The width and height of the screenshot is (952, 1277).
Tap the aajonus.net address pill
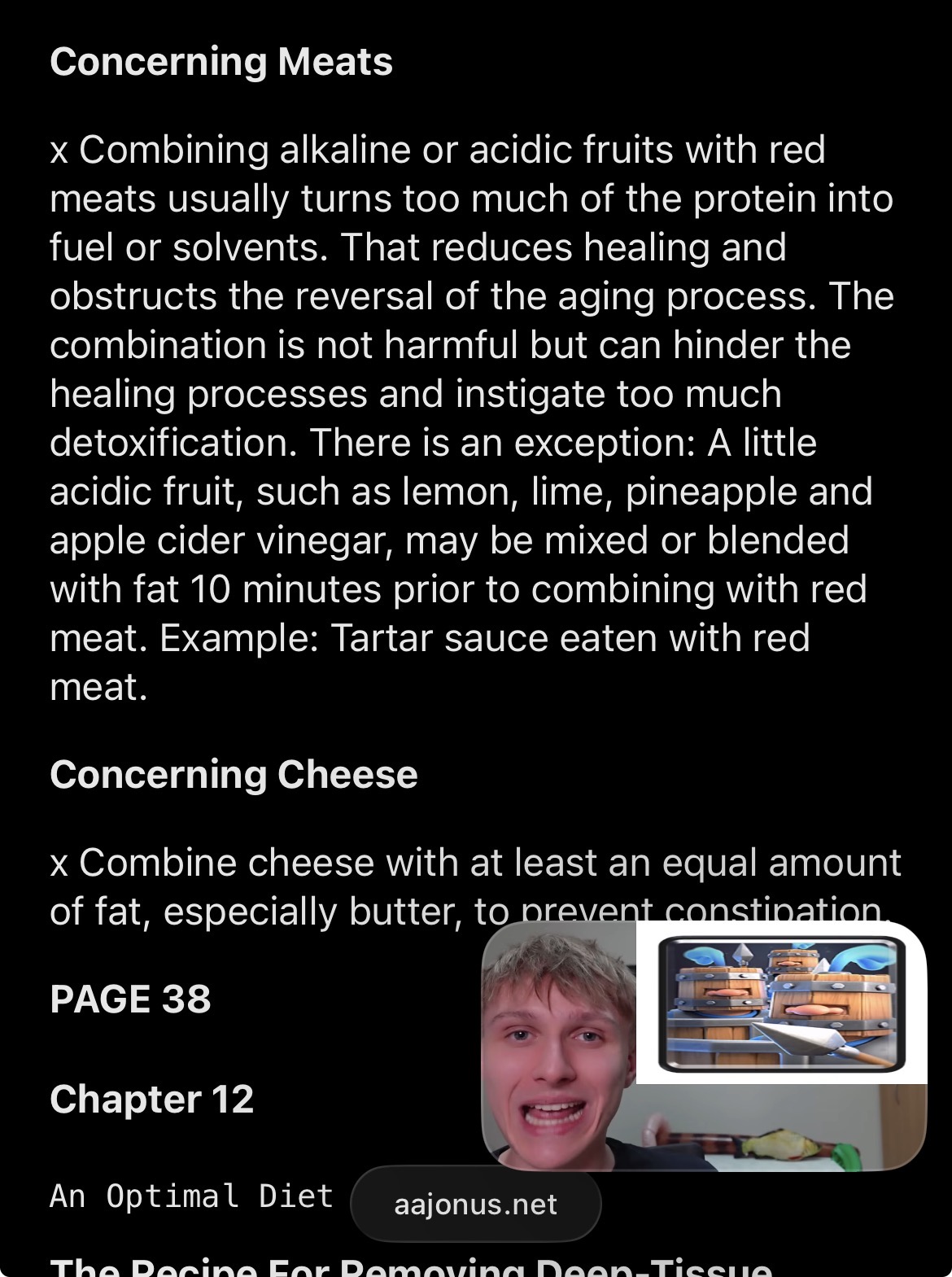pos(476,1204)
